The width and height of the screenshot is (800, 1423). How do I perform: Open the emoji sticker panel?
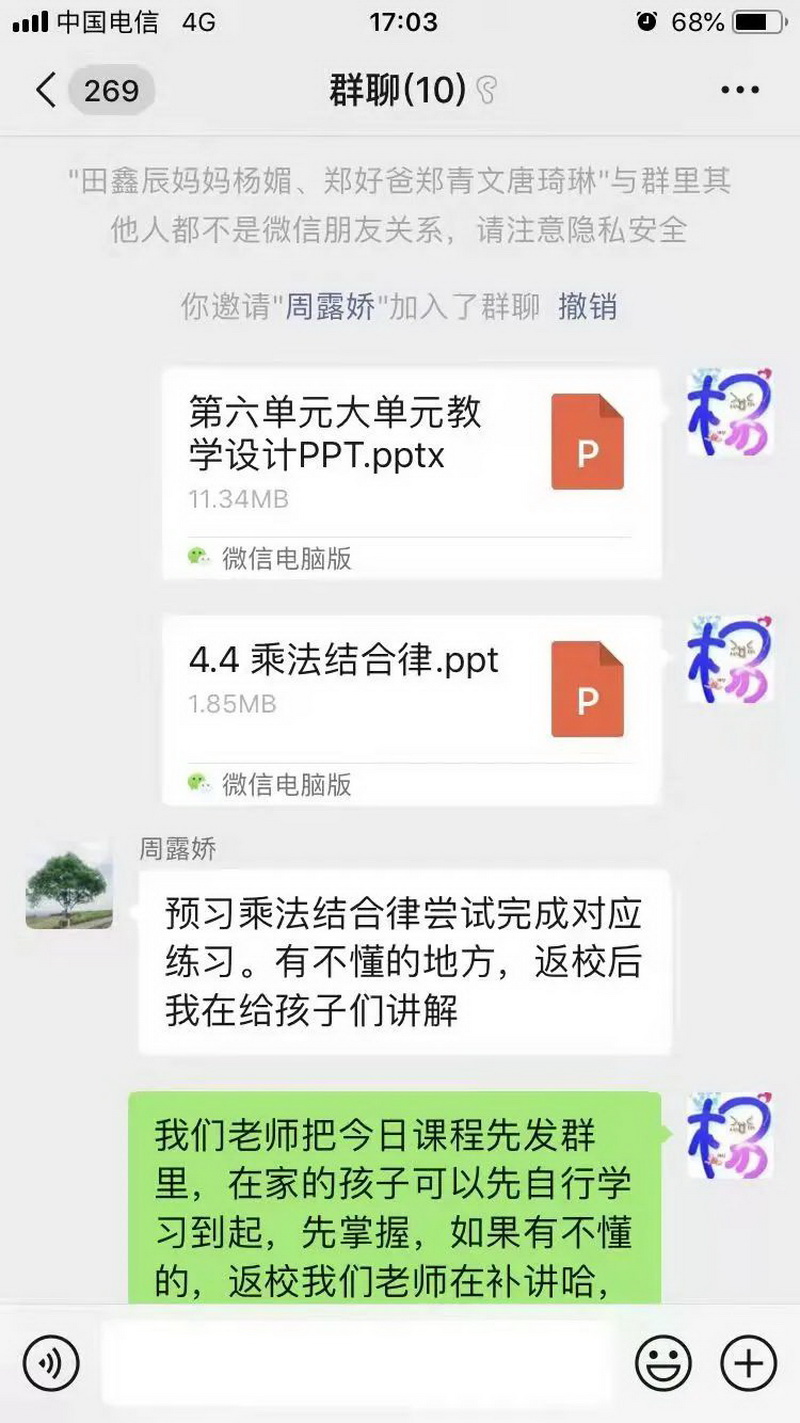point(664,1363)
